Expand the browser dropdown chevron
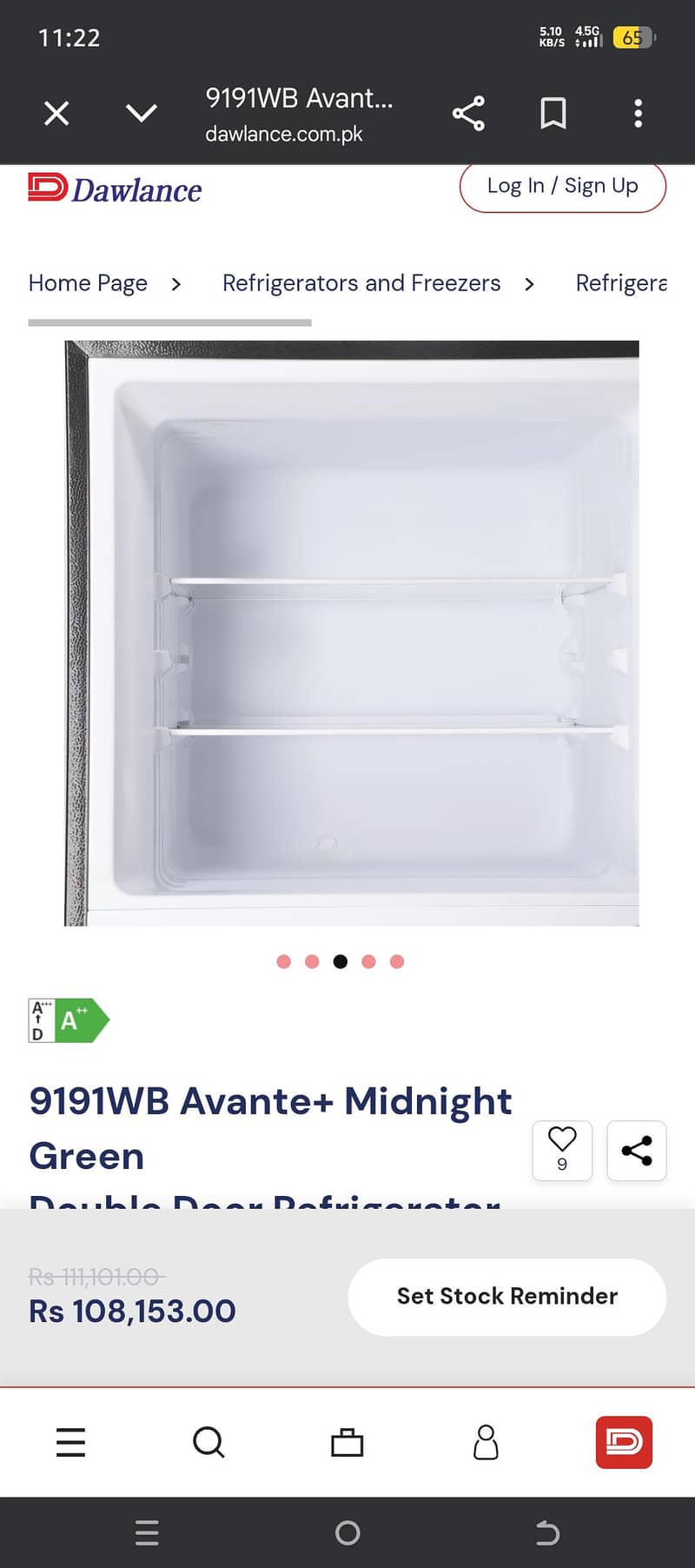Image resolution: width=695 pixels, height=1568 pixels. [x=141, y=113]
